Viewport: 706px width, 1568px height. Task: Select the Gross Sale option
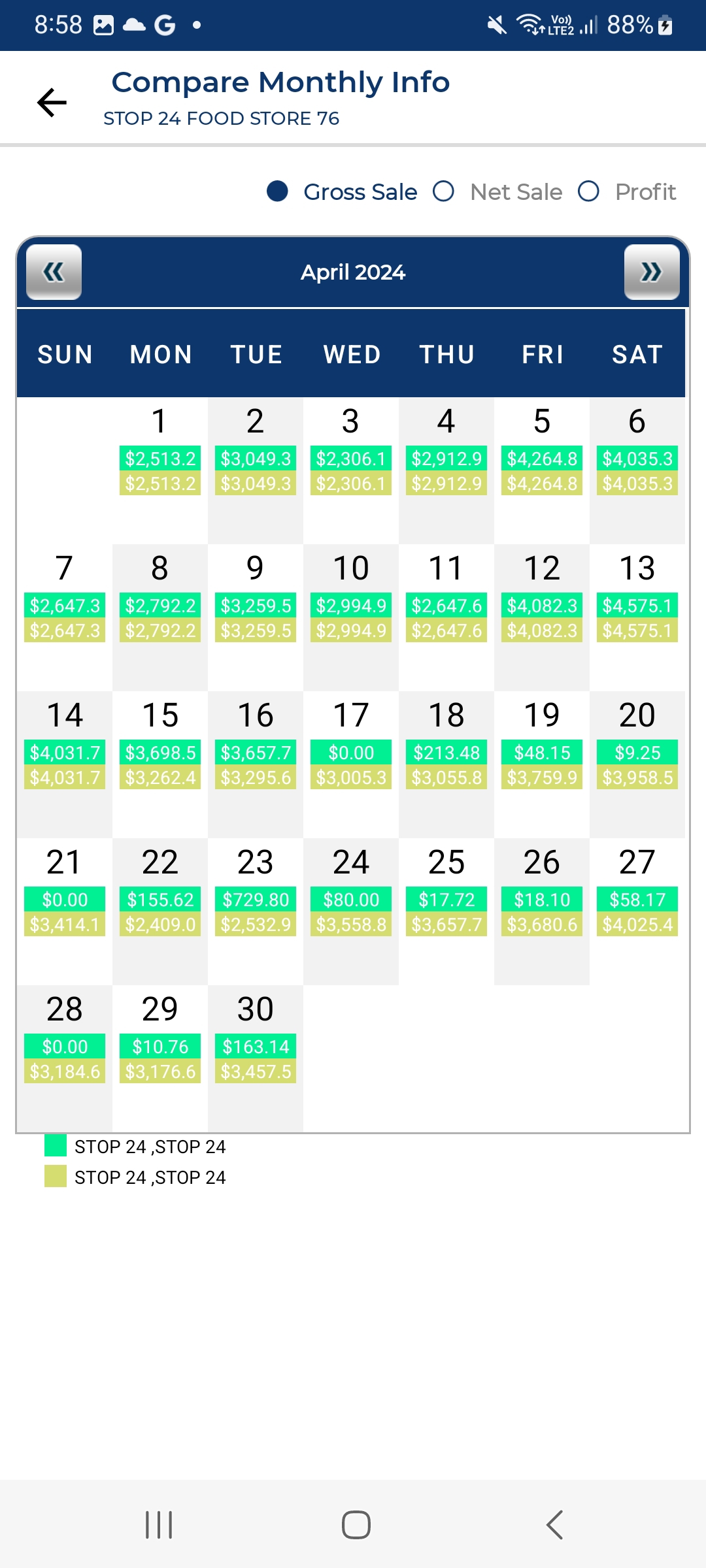point(343,191)
